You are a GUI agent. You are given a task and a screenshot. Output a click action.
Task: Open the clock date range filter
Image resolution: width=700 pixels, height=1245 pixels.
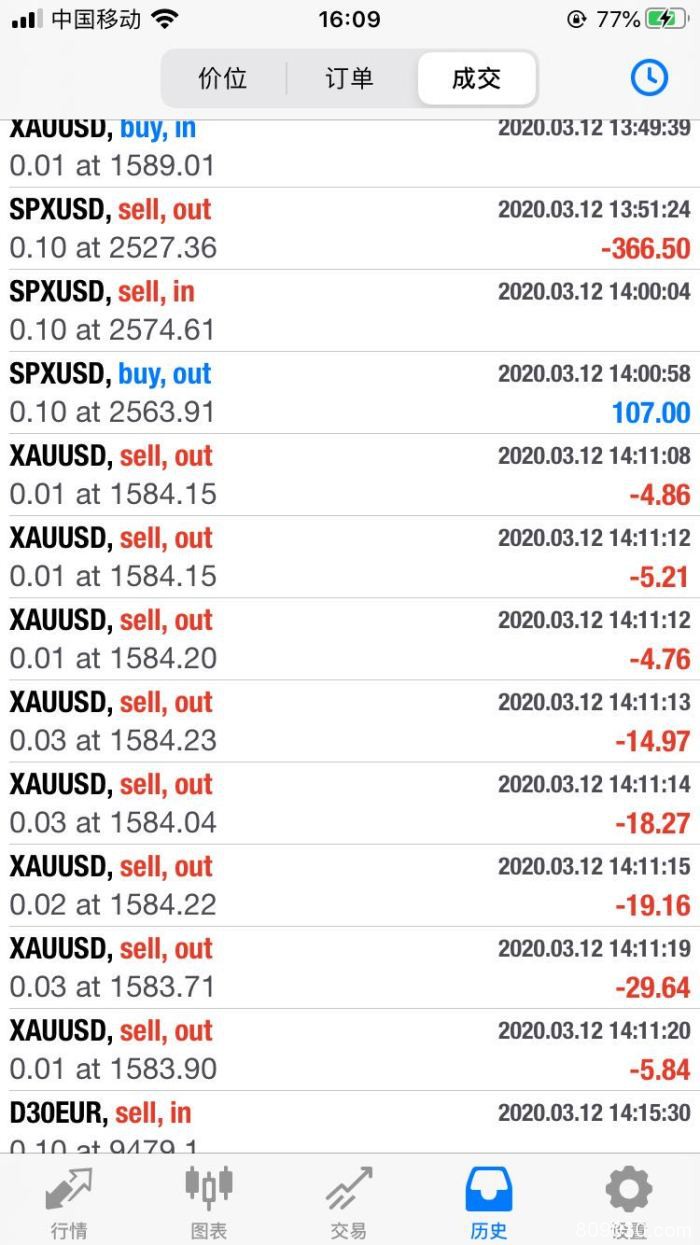[x=649, y=78]
